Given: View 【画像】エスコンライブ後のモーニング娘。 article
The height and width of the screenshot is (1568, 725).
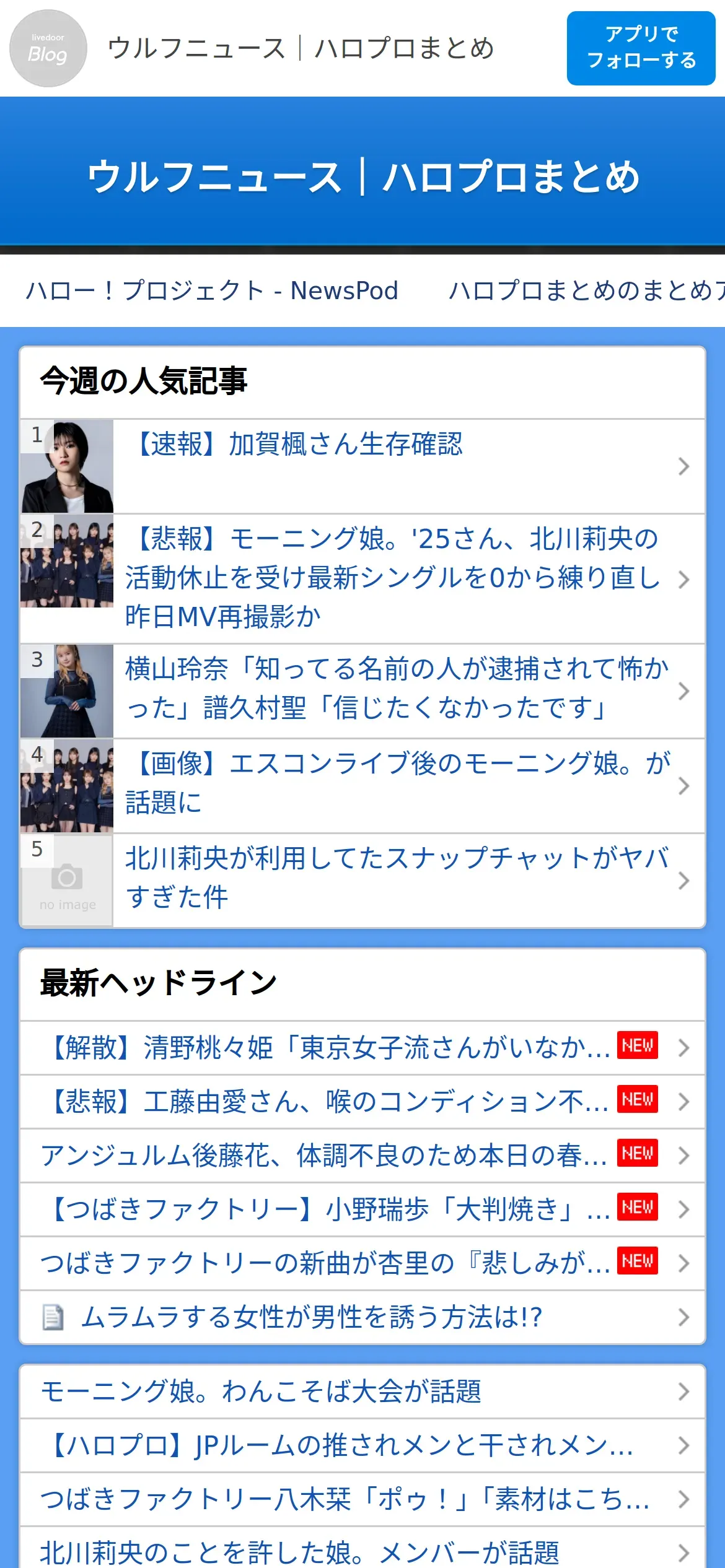Looking at the screenshot, I should point(362,785).
